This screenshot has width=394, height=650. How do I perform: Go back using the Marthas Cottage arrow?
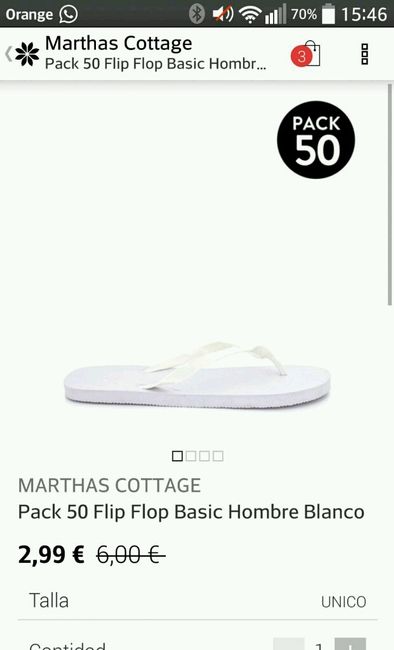[8, 54]
